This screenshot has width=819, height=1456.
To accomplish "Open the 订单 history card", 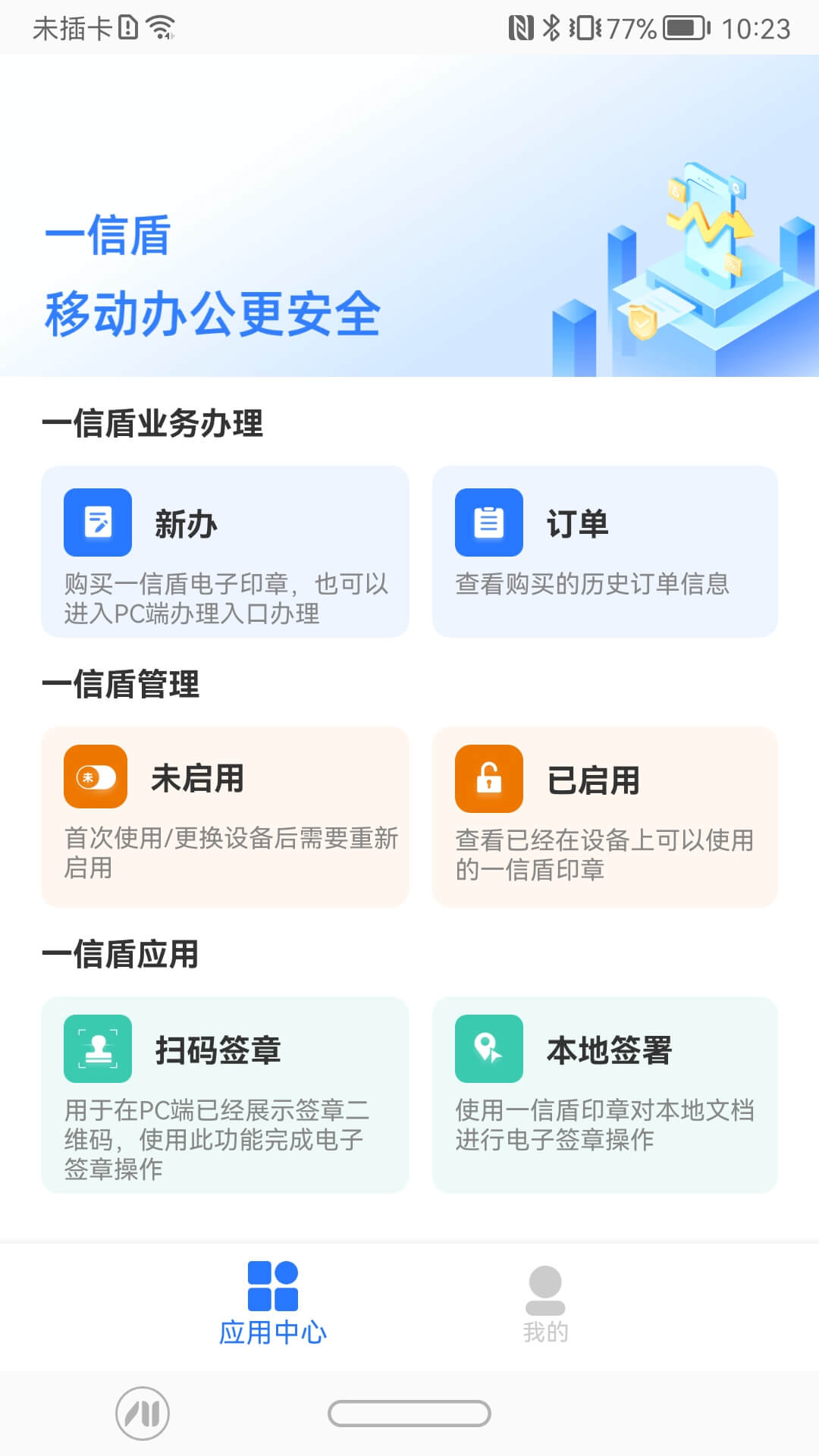I will pyautogui.click(x=605, y=552).
